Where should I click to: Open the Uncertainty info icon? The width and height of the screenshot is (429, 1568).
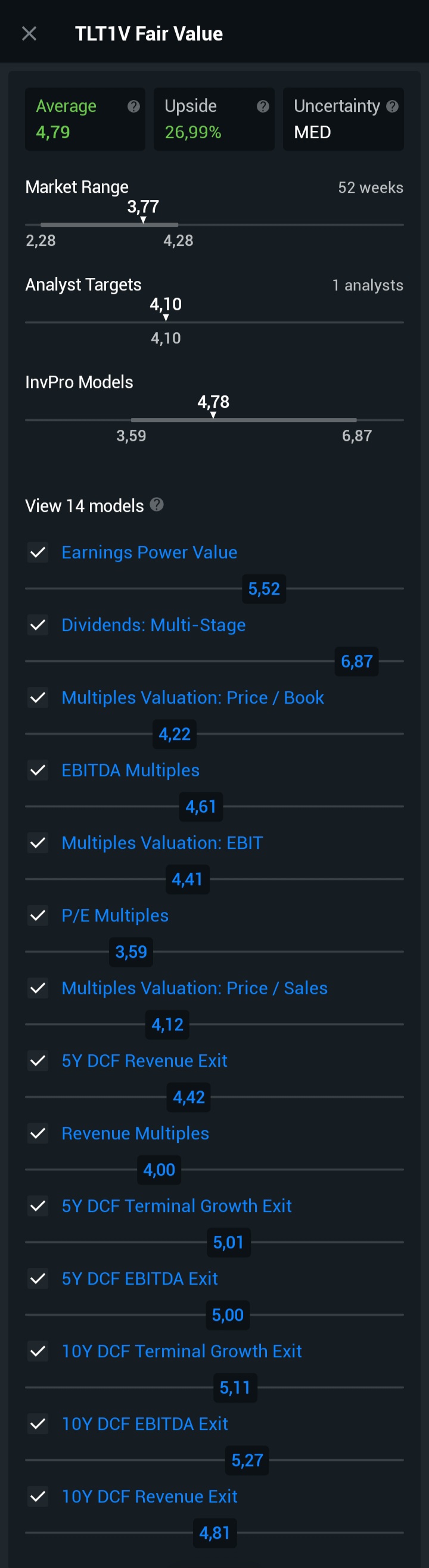click(393, 107)
